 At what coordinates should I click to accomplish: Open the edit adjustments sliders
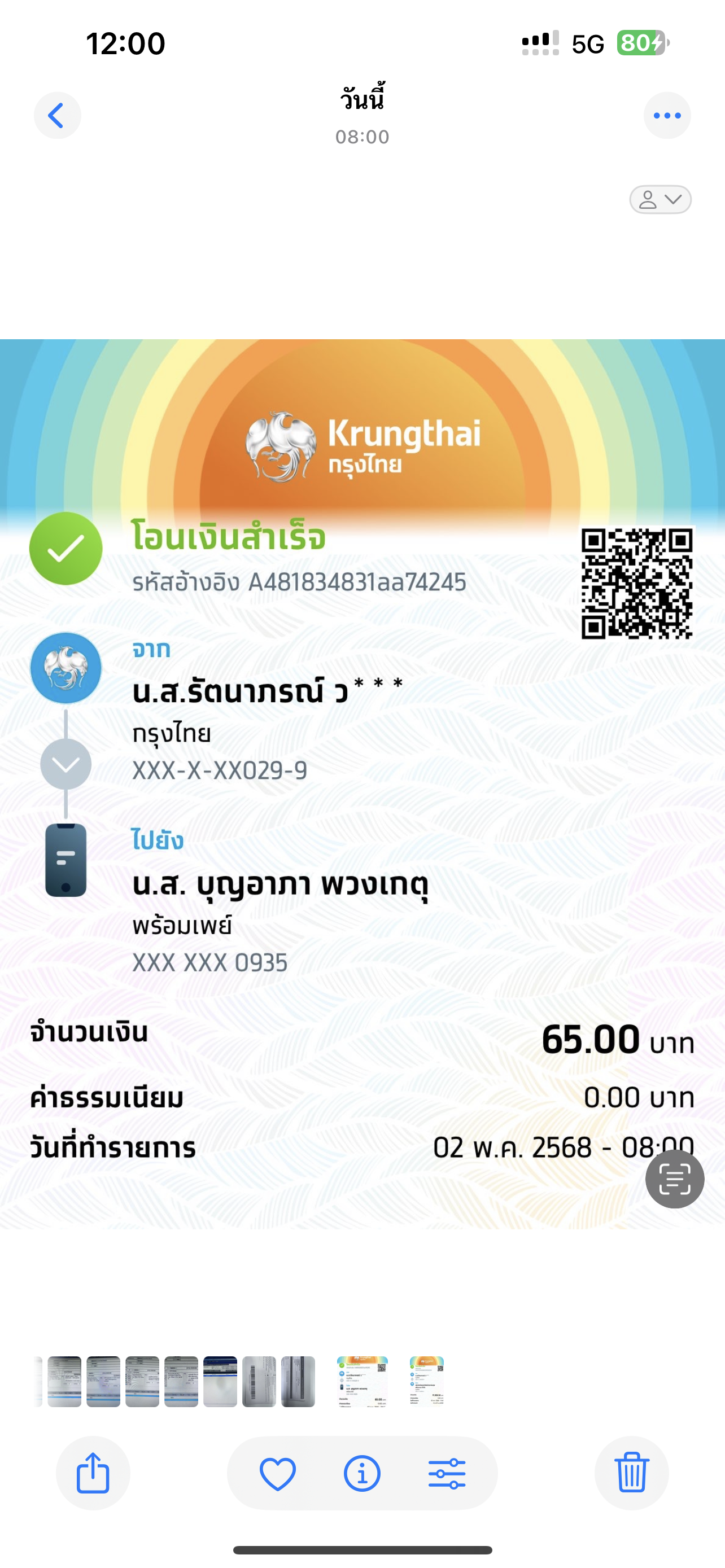447,1474
